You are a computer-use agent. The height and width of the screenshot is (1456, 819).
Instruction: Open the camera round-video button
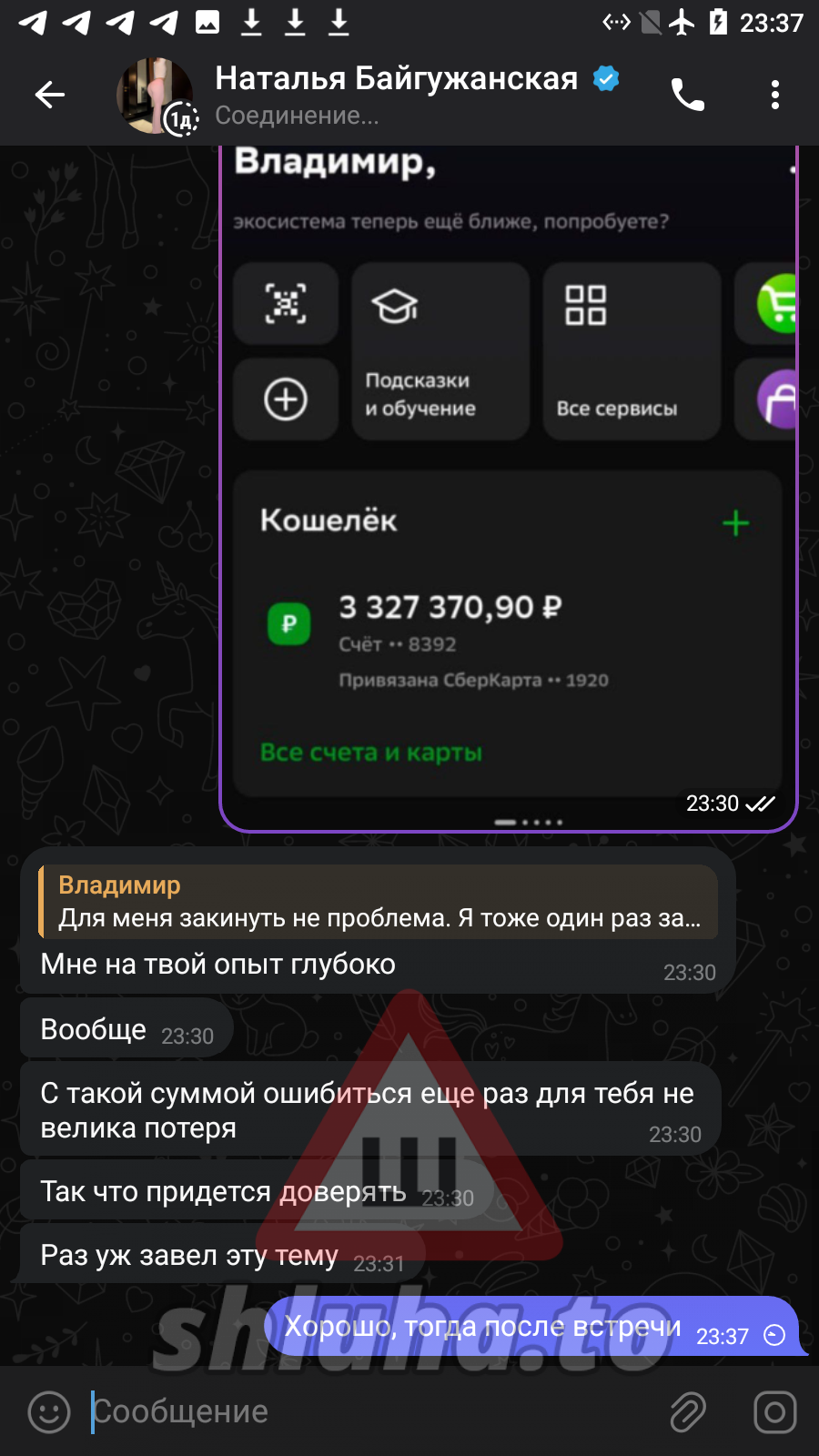pos(774,1412)
